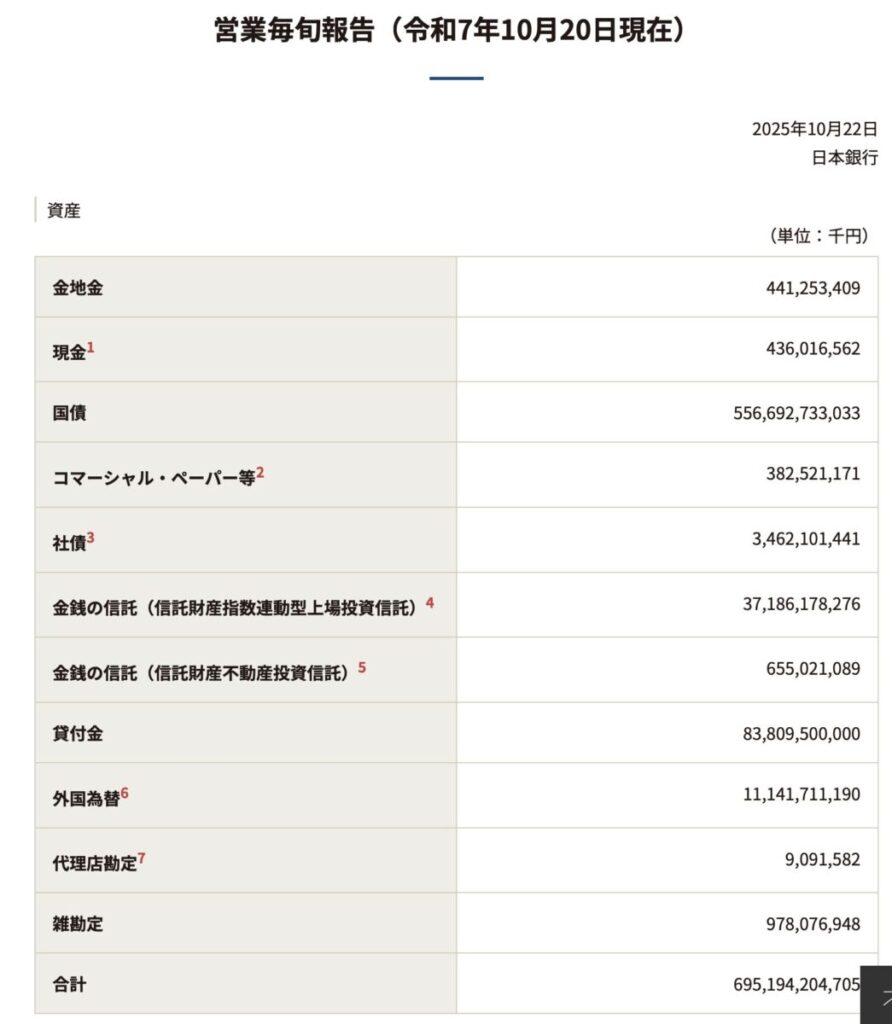Open footnote 2 beside コマーシャル・ペーパー等
The height and width of the screenshot is (1024, 892).
click(x=260, y=472)
